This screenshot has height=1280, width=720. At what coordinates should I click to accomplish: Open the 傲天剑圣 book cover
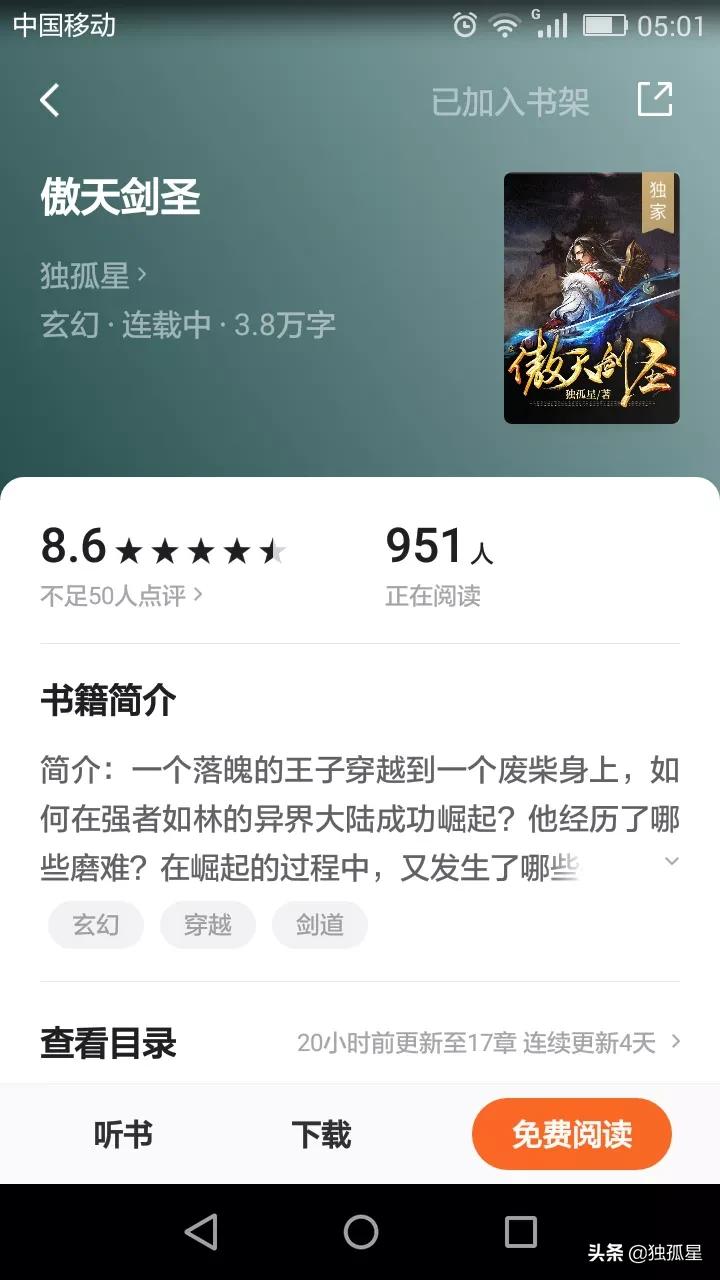coord(591,298)
